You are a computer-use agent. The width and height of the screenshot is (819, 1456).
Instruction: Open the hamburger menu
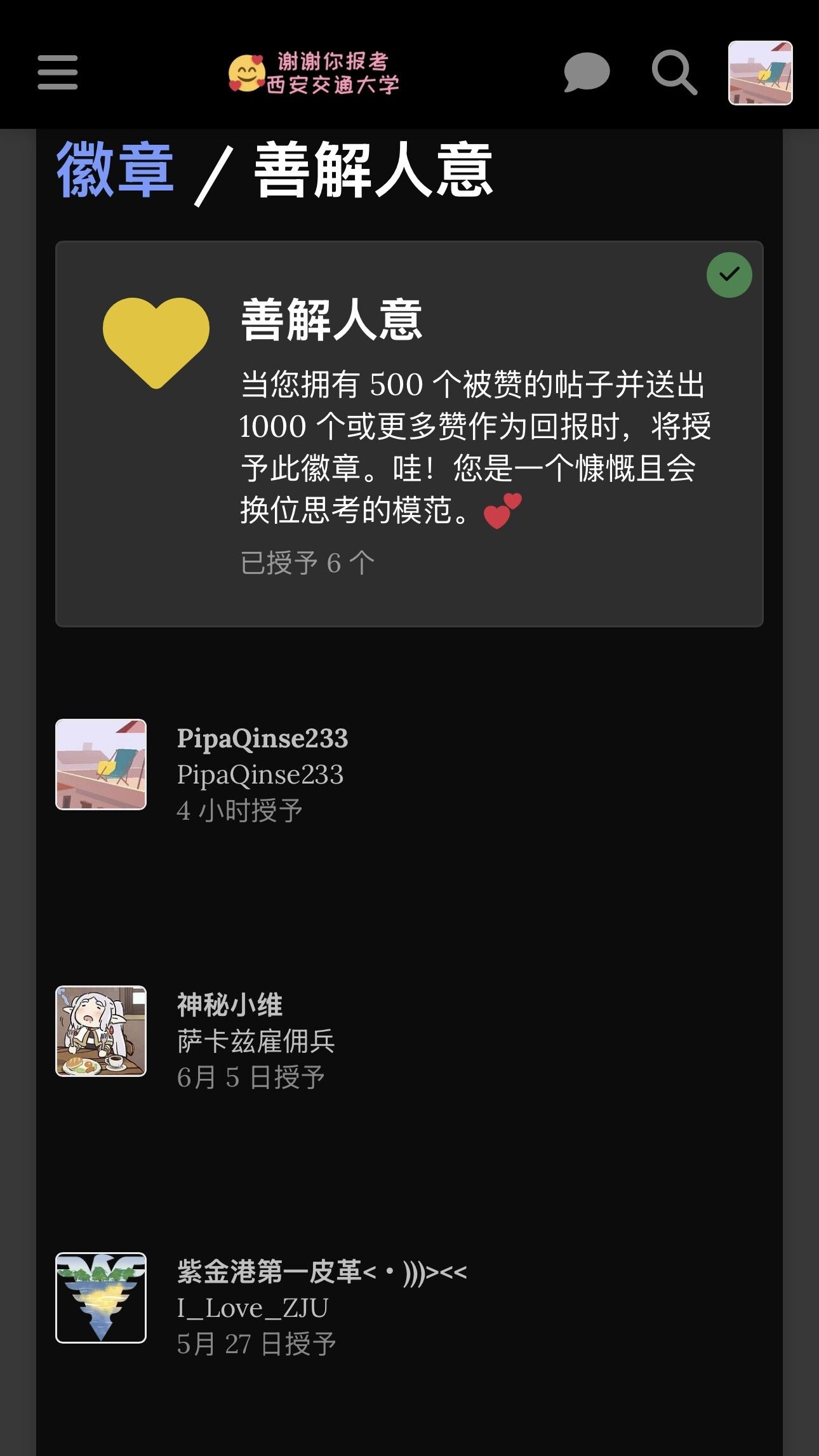(57, 72)
